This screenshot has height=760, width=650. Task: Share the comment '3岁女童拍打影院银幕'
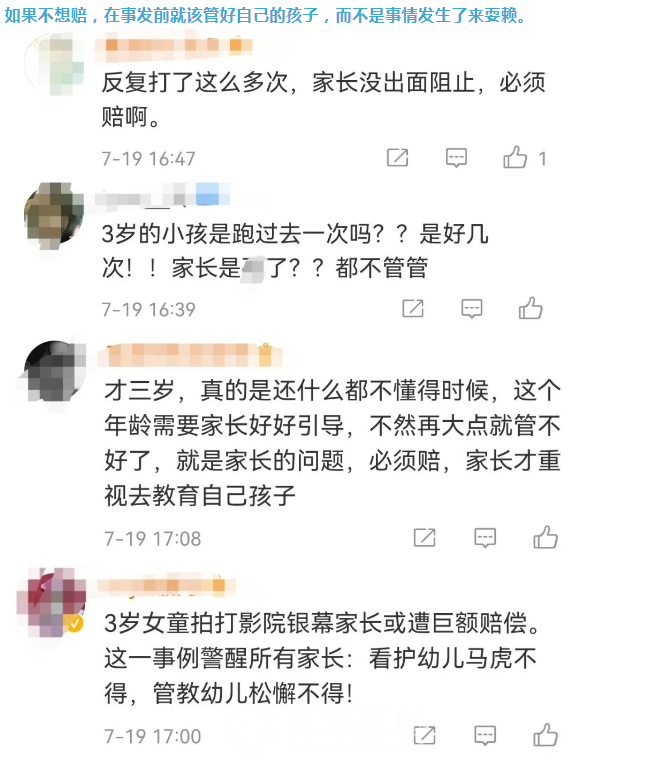(425, 736)
